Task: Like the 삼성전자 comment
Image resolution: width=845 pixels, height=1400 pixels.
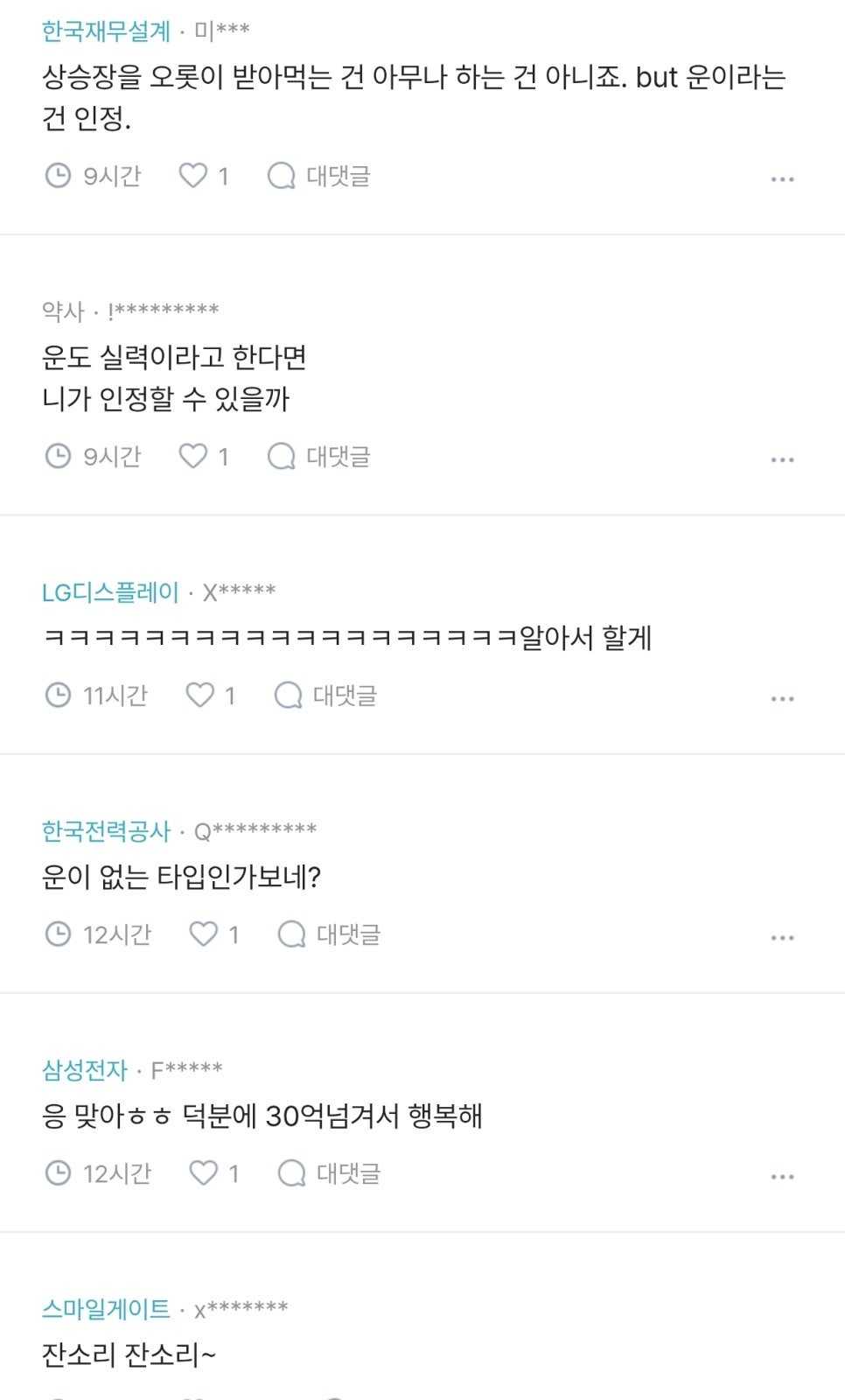Action: coord(214,1173)
